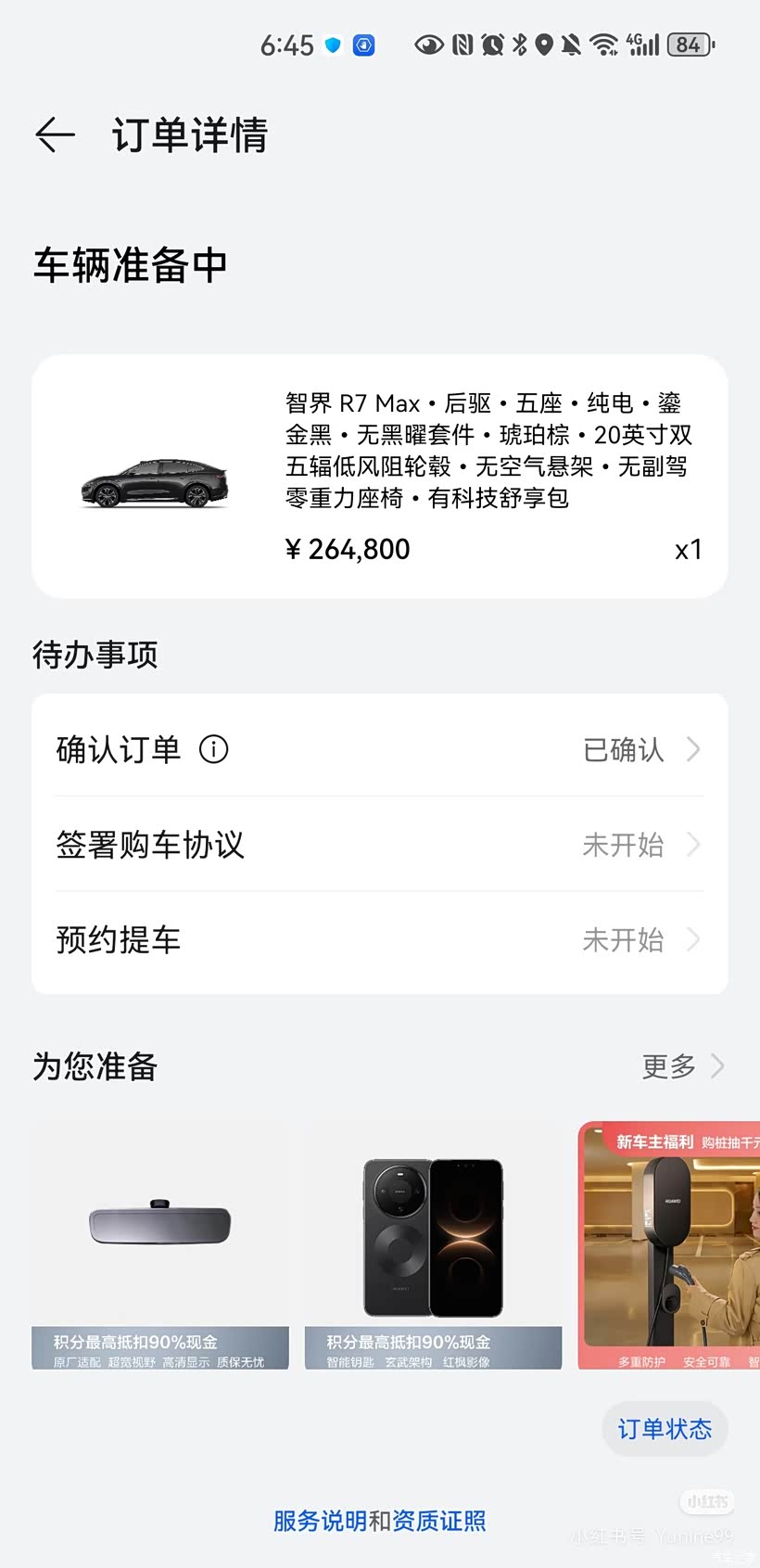Open the 智界 R7 Max vehicle card
This screenshot has height=1568, width=760.
coord(379,477)
